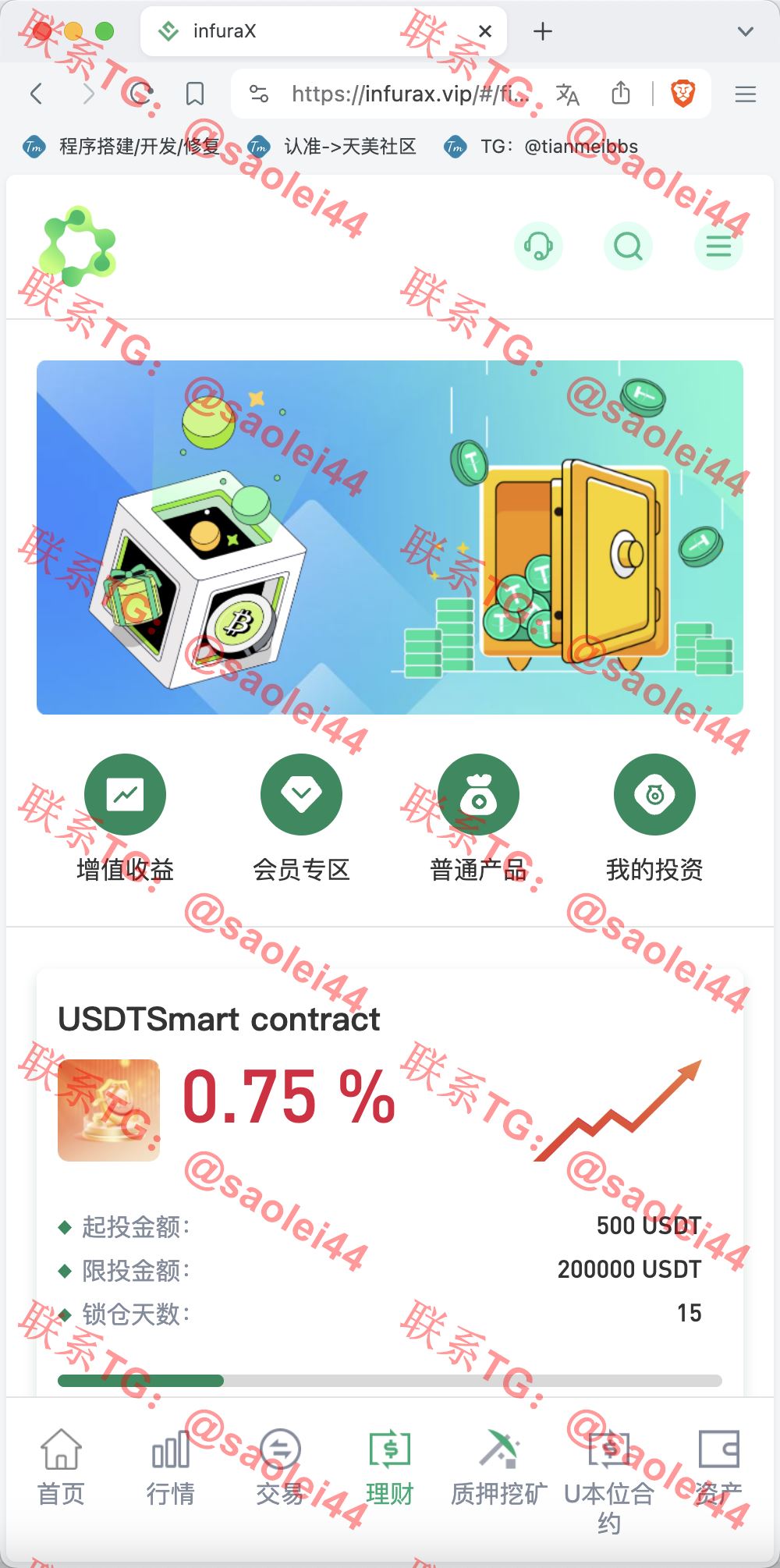Open the customer support headset icon
Viewport: 780px width, 1568px height.
point(538,247)
